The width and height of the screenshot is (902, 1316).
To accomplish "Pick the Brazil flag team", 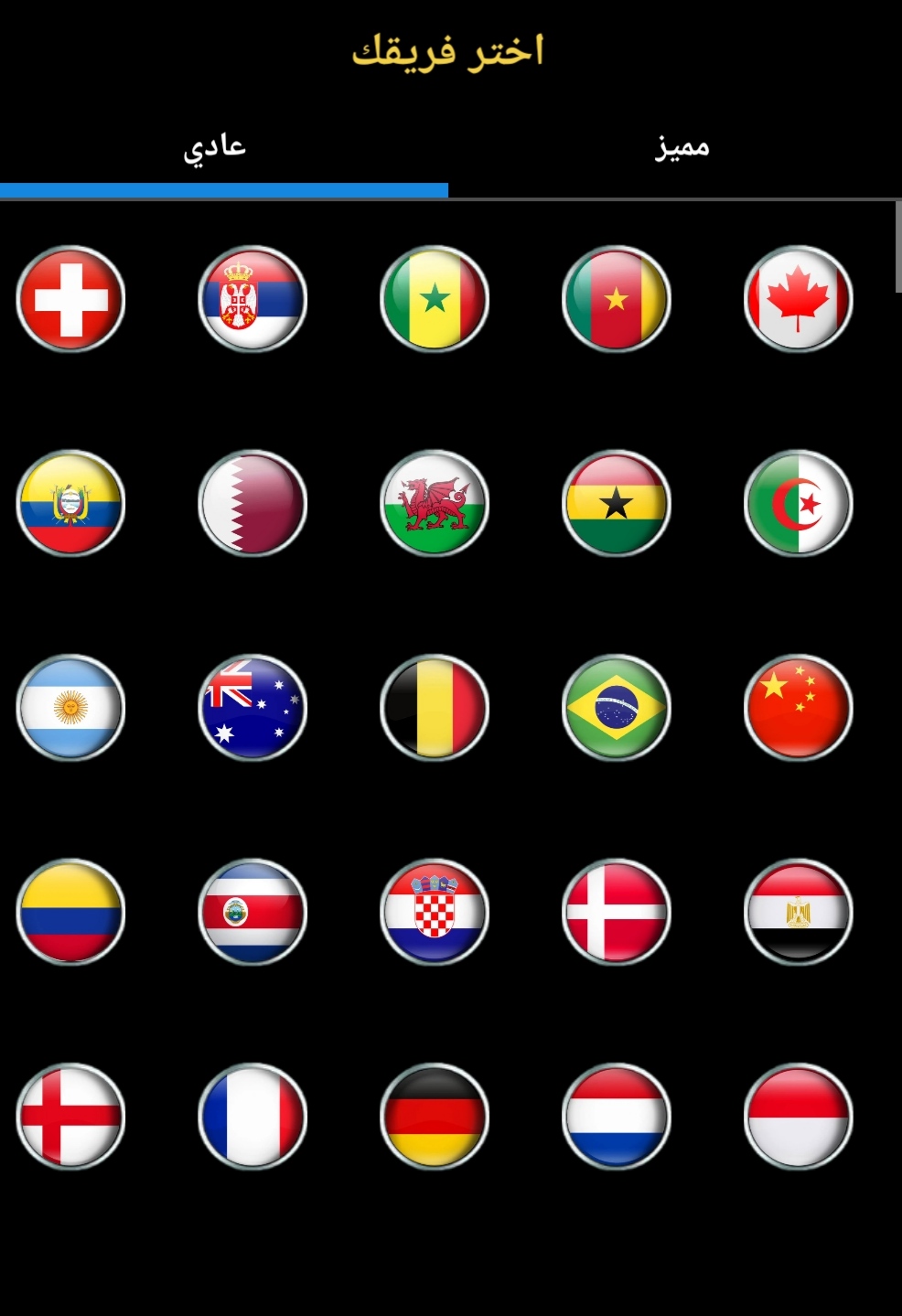I will click(617, 708).
